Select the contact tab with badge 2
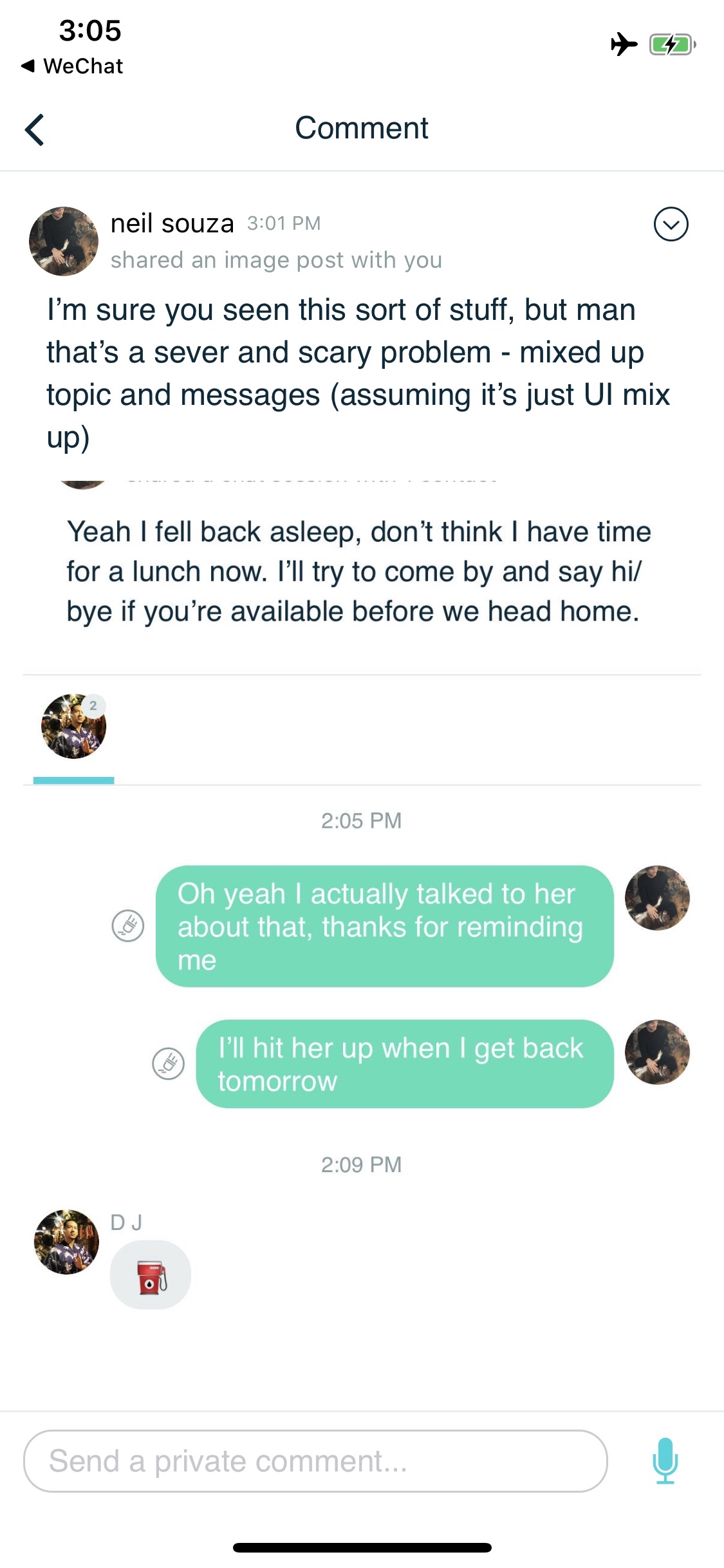The height and width of the screenshot is (1568, 724). [73, 727]
